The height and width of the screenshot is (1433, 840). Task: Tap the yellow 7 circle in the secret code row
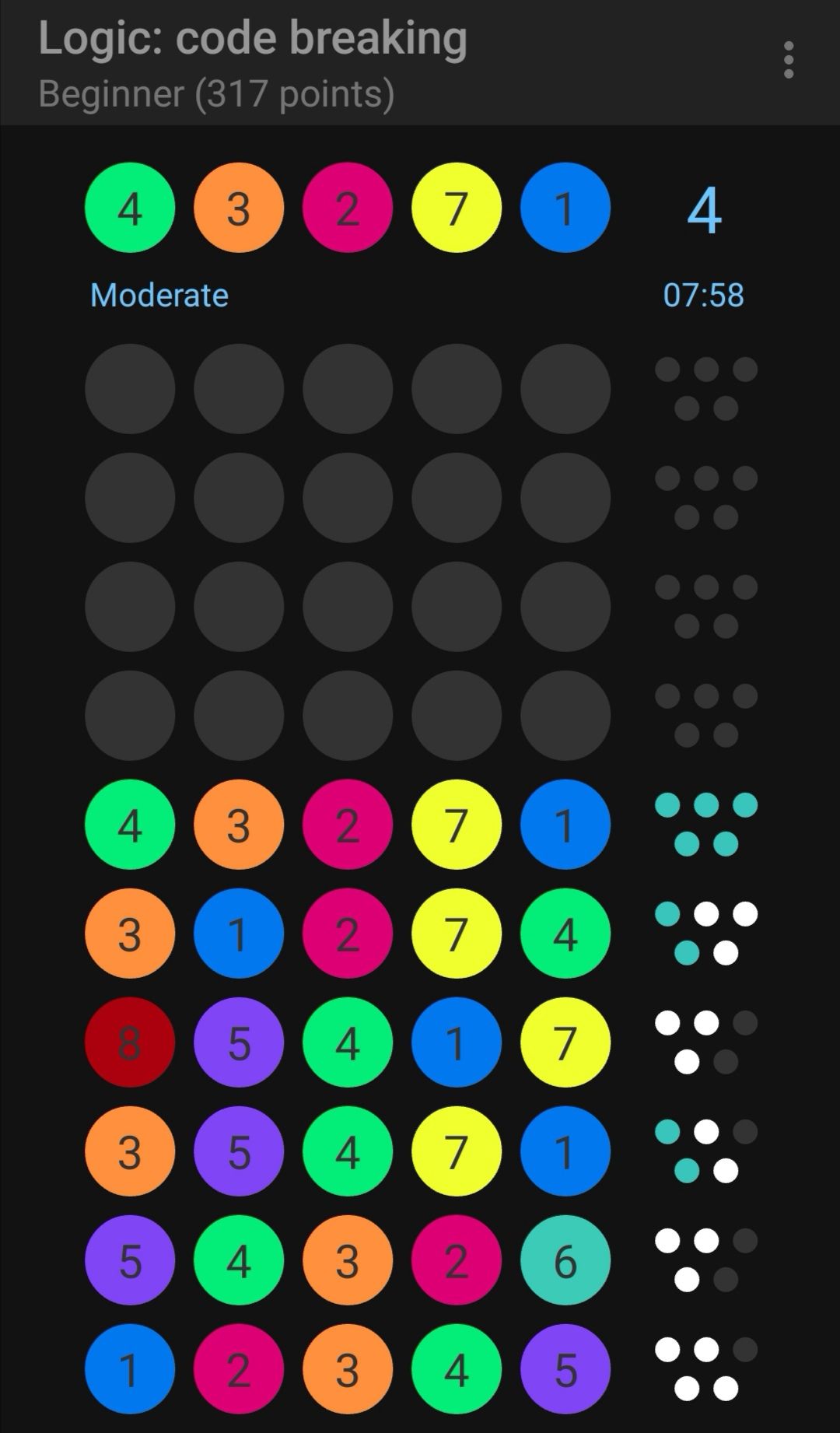coord(456,208)
